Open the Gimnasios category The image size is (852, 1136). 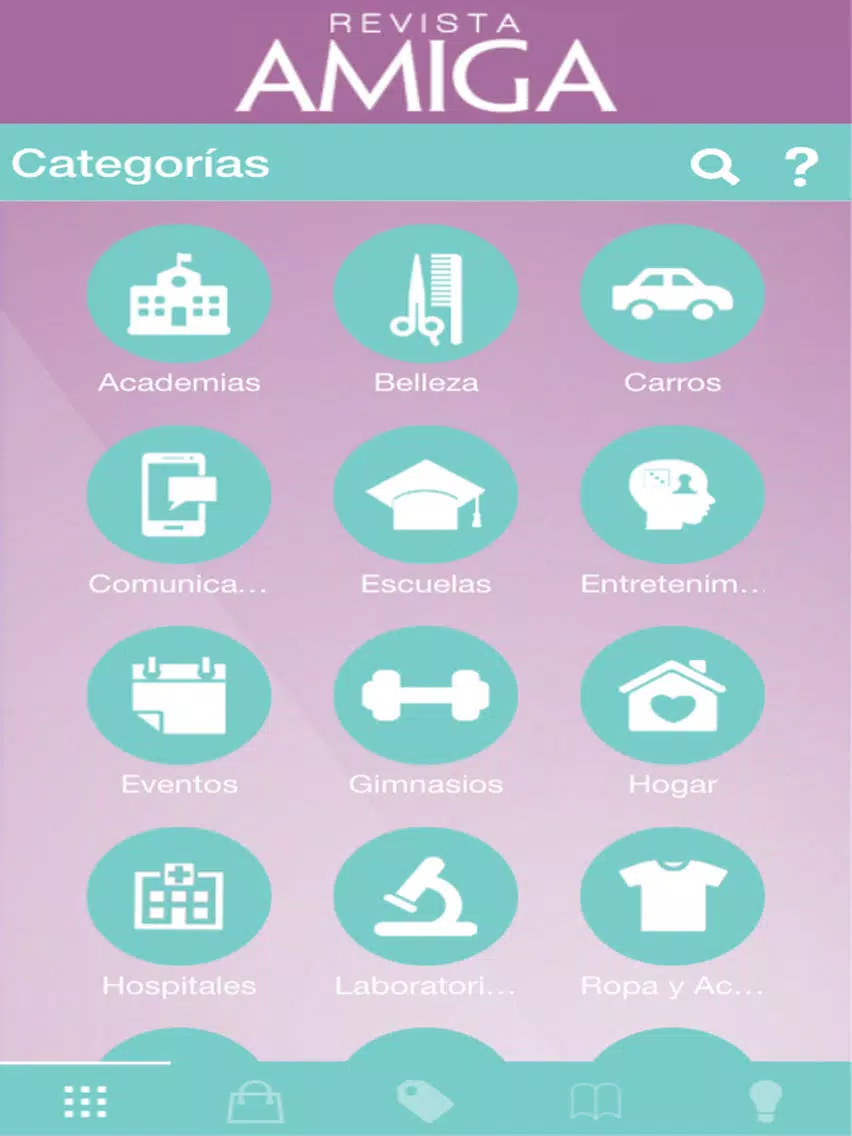426,696
